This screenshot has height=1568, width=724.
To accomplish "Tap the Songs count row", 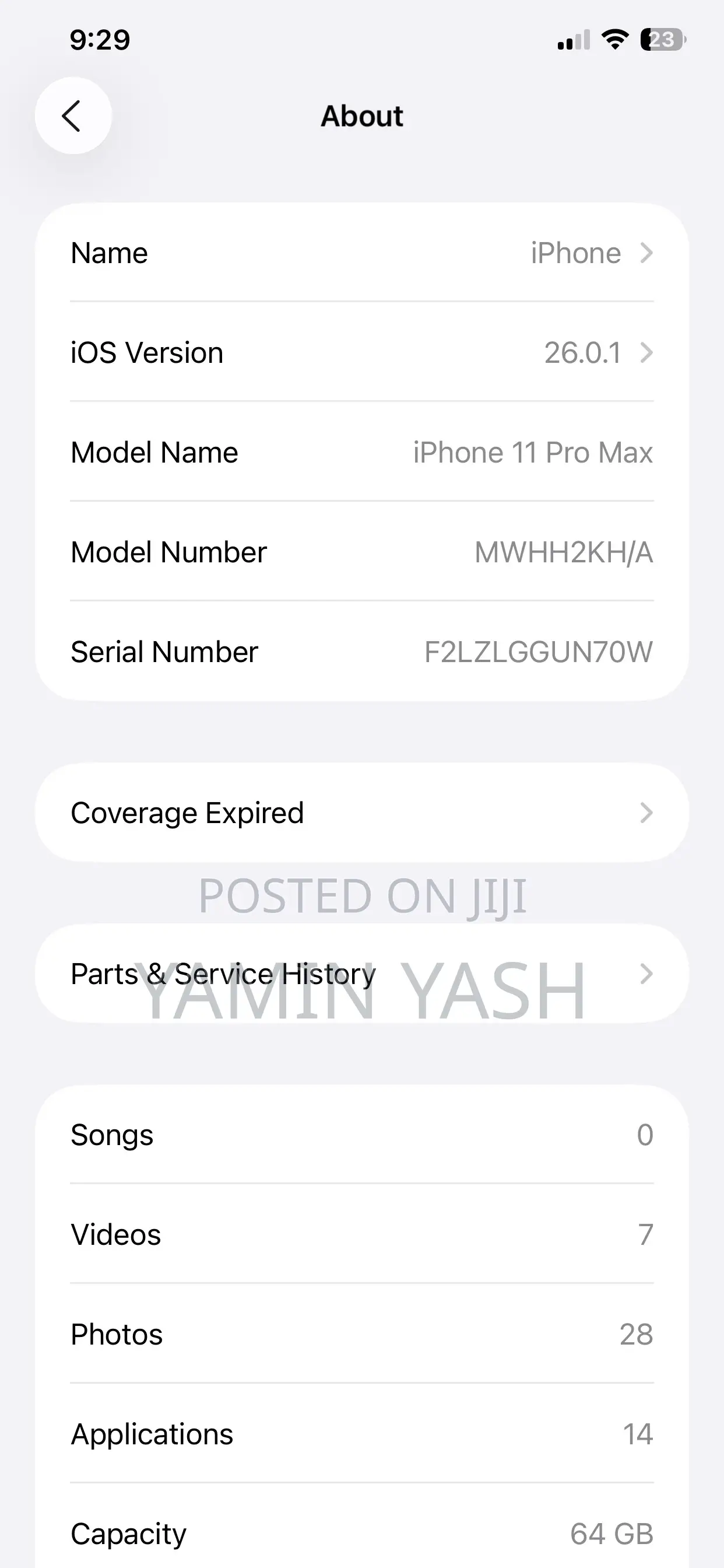I will point(362,1135).
